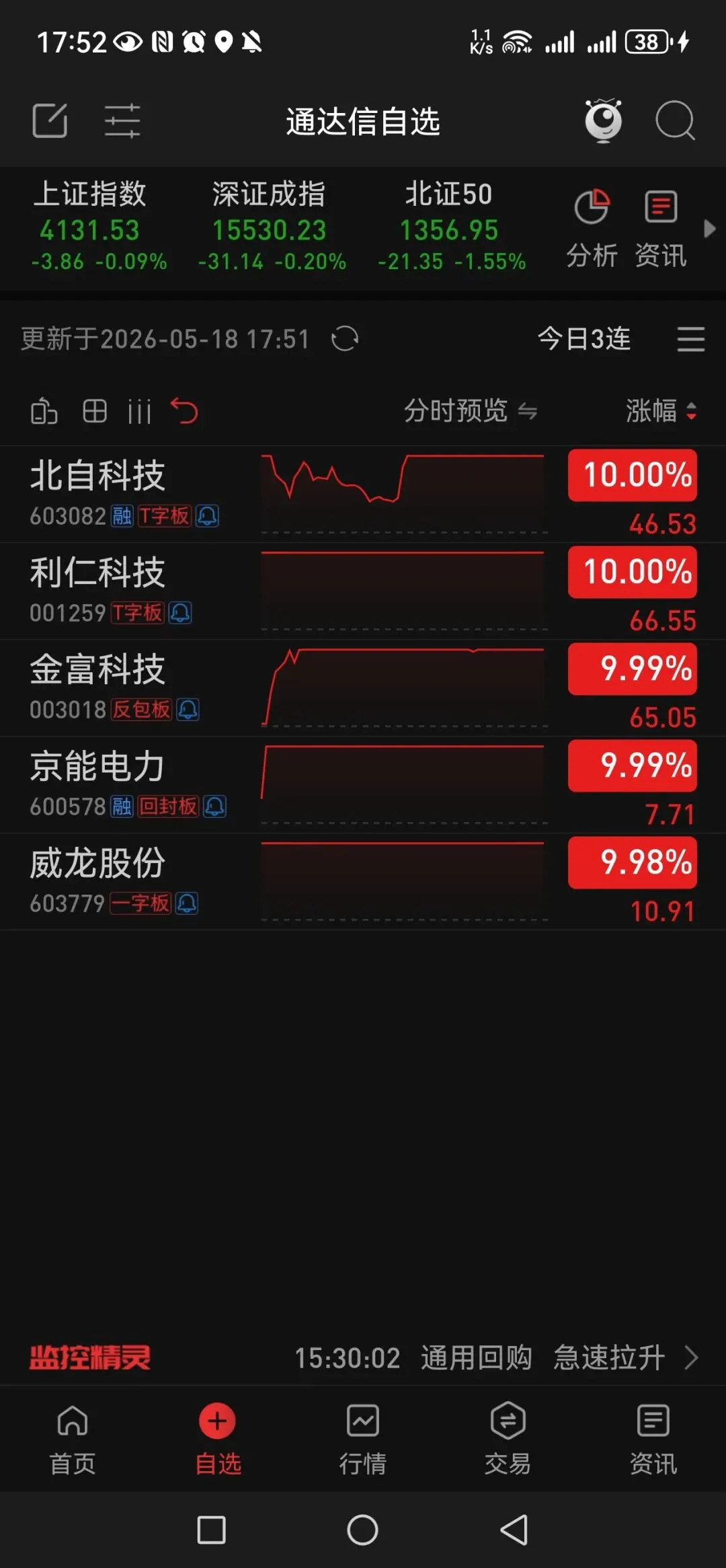Refresh the update timestamp data
Screen dimensions: 726x1568
tap(345, 338)
